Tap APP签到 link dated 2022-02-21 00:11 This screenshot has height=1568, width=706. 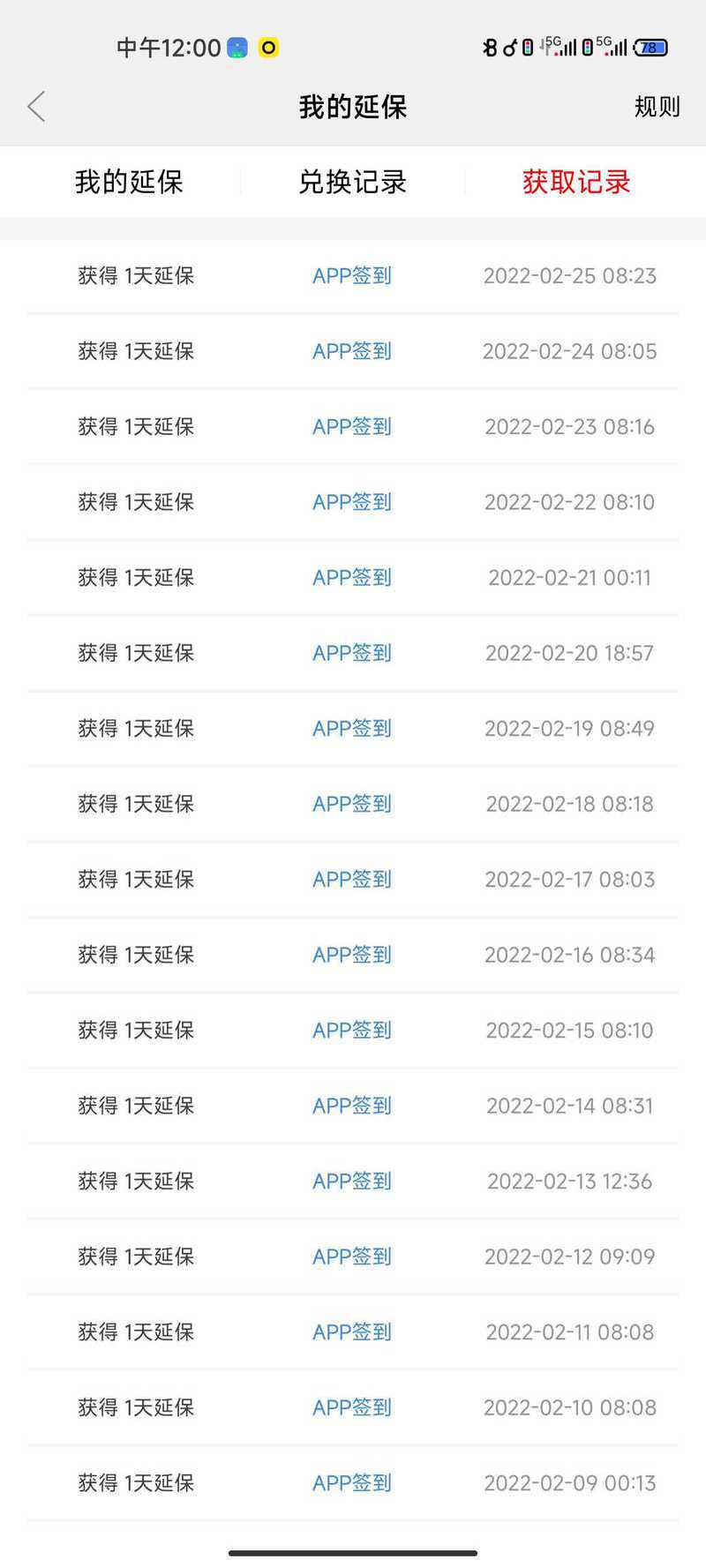point(352,577)
